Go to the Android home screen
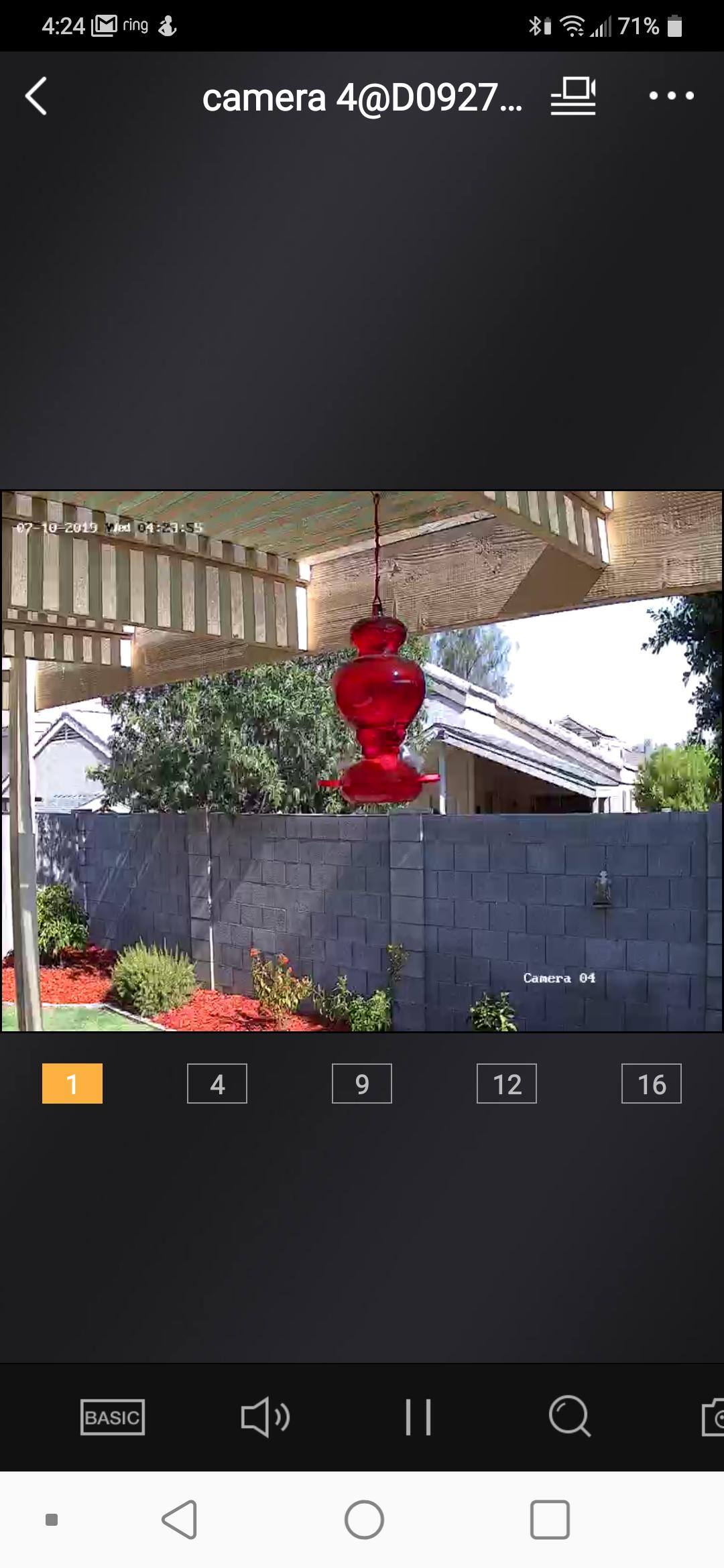The height and width of the screenshot is (1568, 724). 364,1520
